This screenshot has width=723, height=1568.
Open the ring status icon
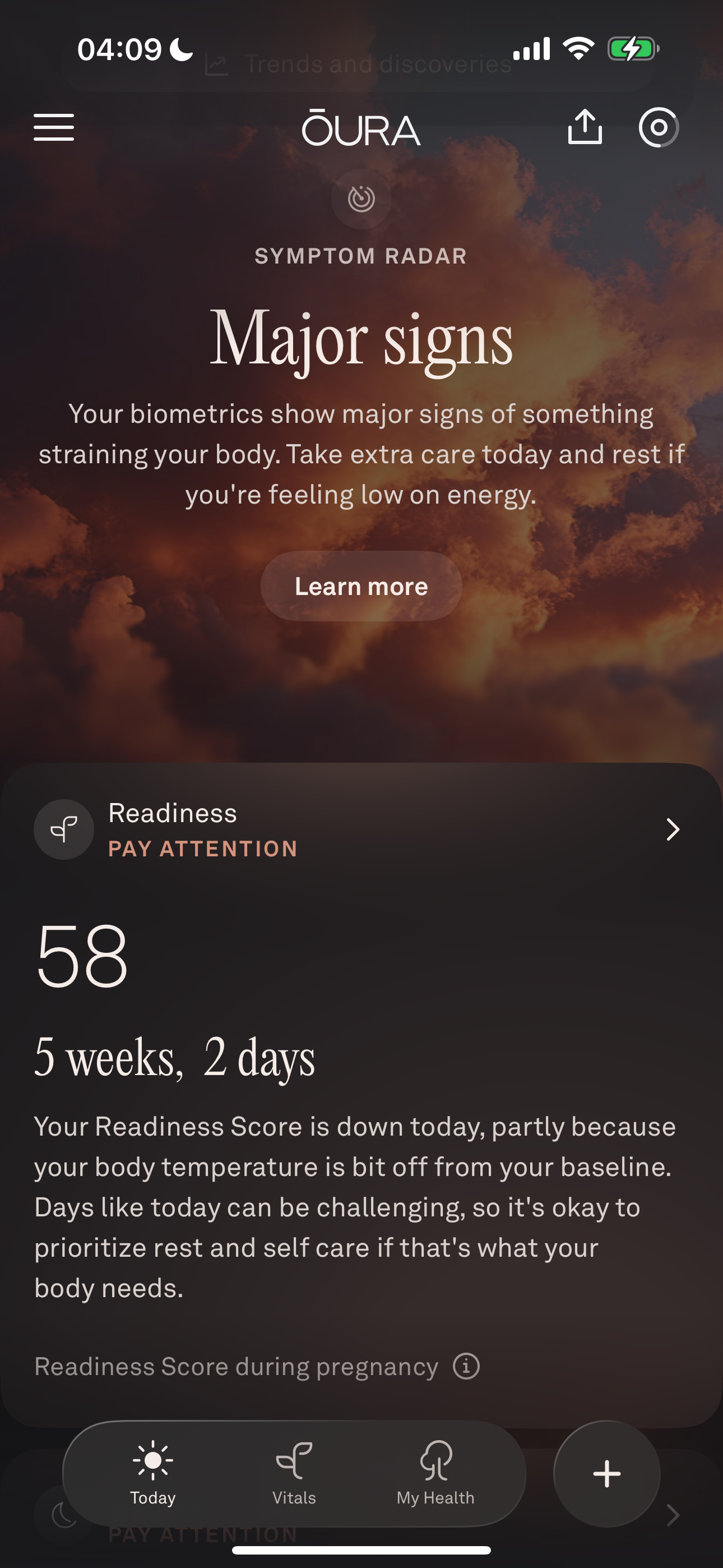click(658, 127)
